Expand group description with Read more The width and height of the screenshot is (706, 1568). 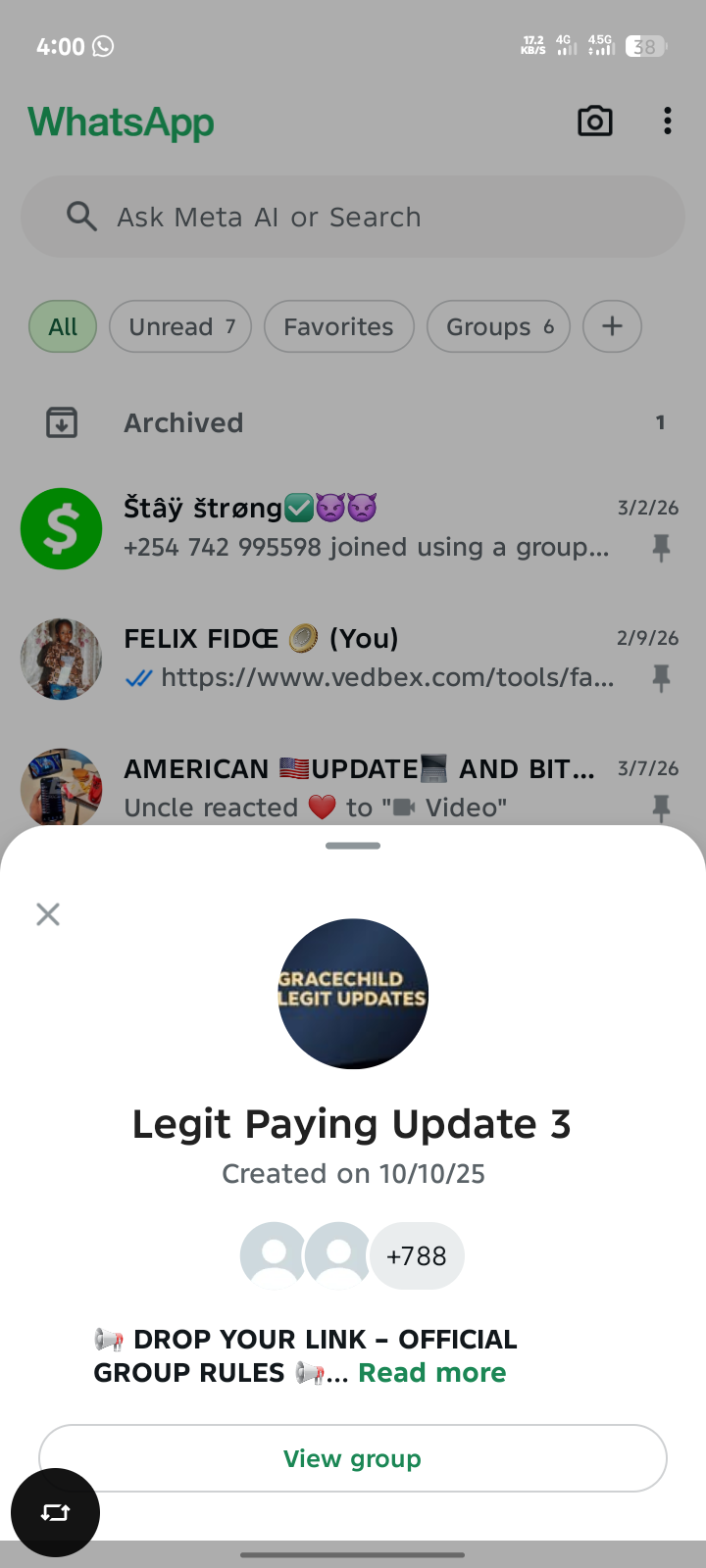point(431,1373)
